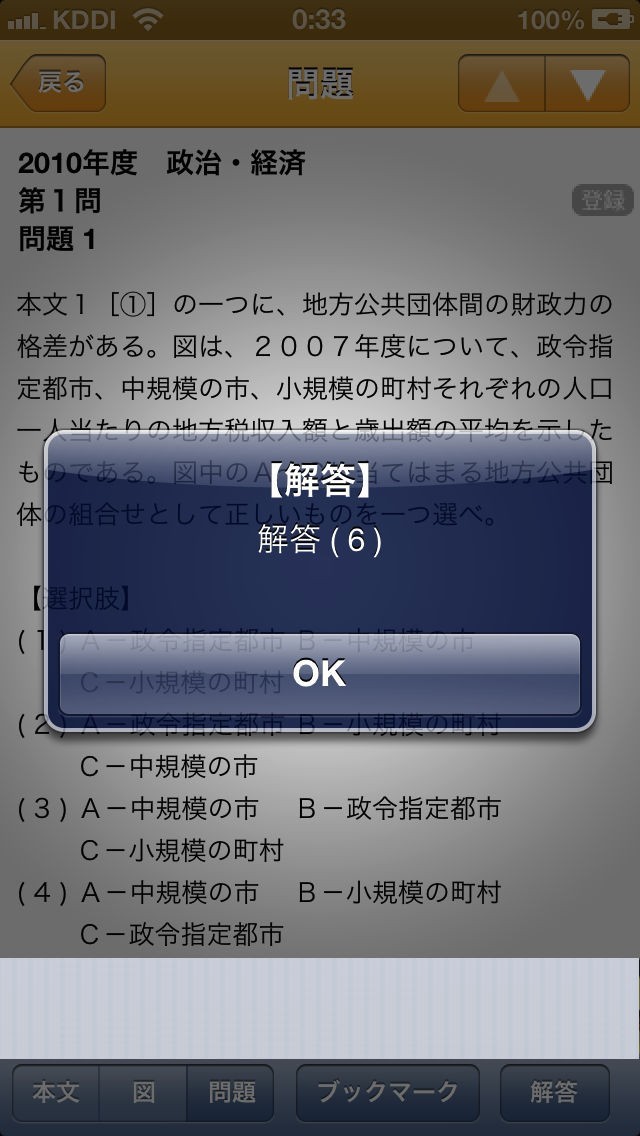
Task: Switch to the 本文 segment
Action: pyautogui.click(x=55, y=1092)
